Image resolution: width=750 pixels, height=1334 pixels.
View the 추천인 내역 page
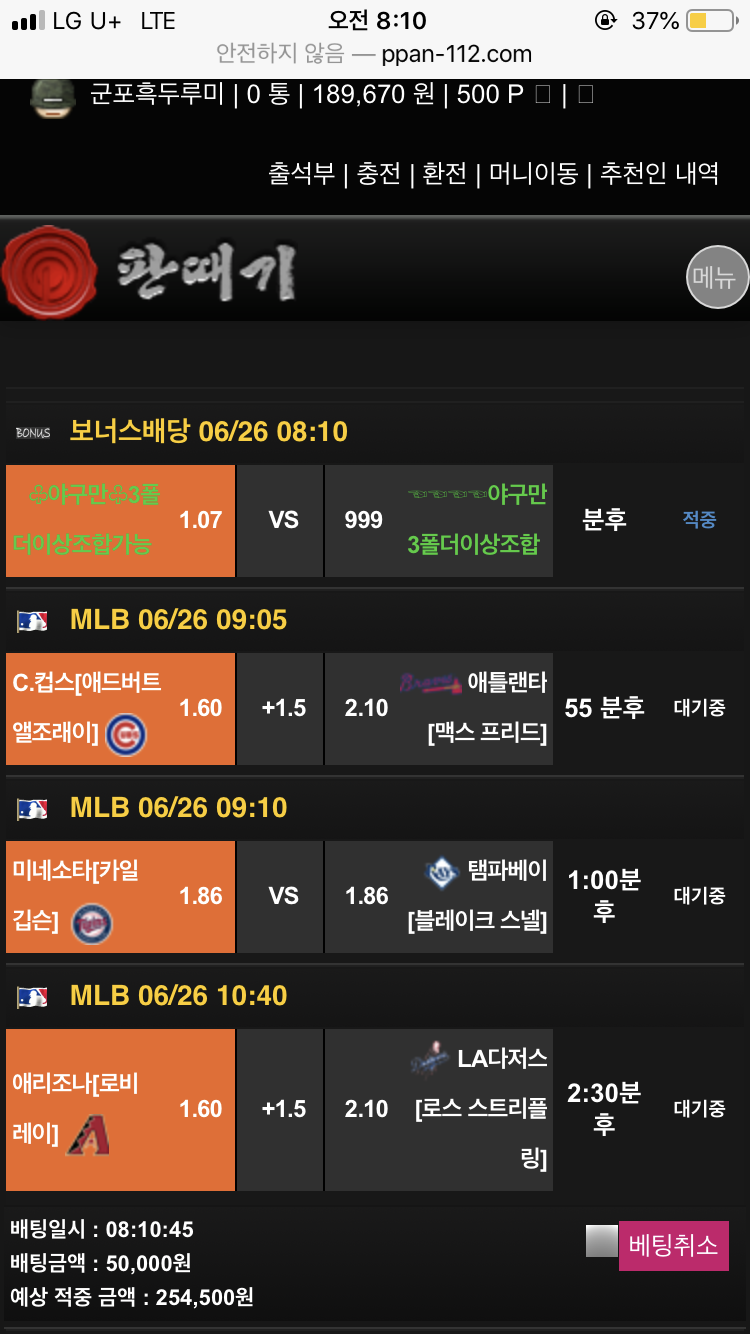click(x=659, y=173)
